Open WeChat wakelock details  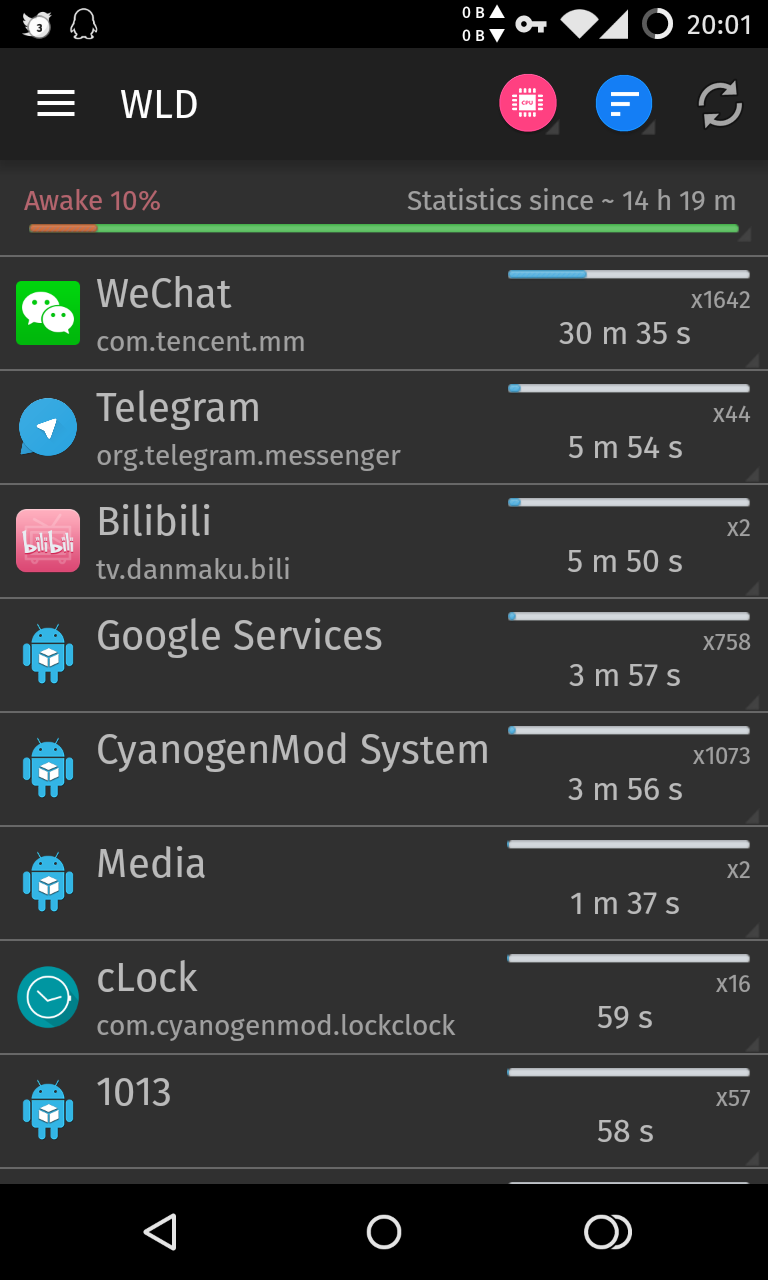[384, 314]
